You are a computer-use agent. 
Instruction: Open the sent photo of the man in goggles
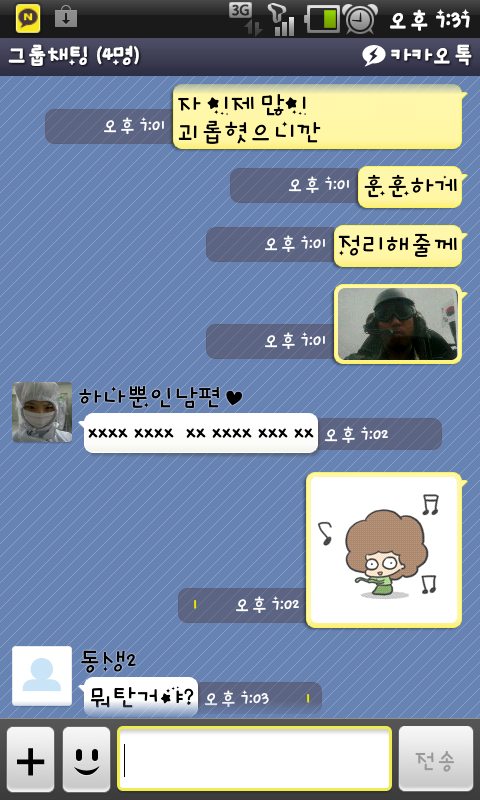pyautogui.click(x=398, y=323)
